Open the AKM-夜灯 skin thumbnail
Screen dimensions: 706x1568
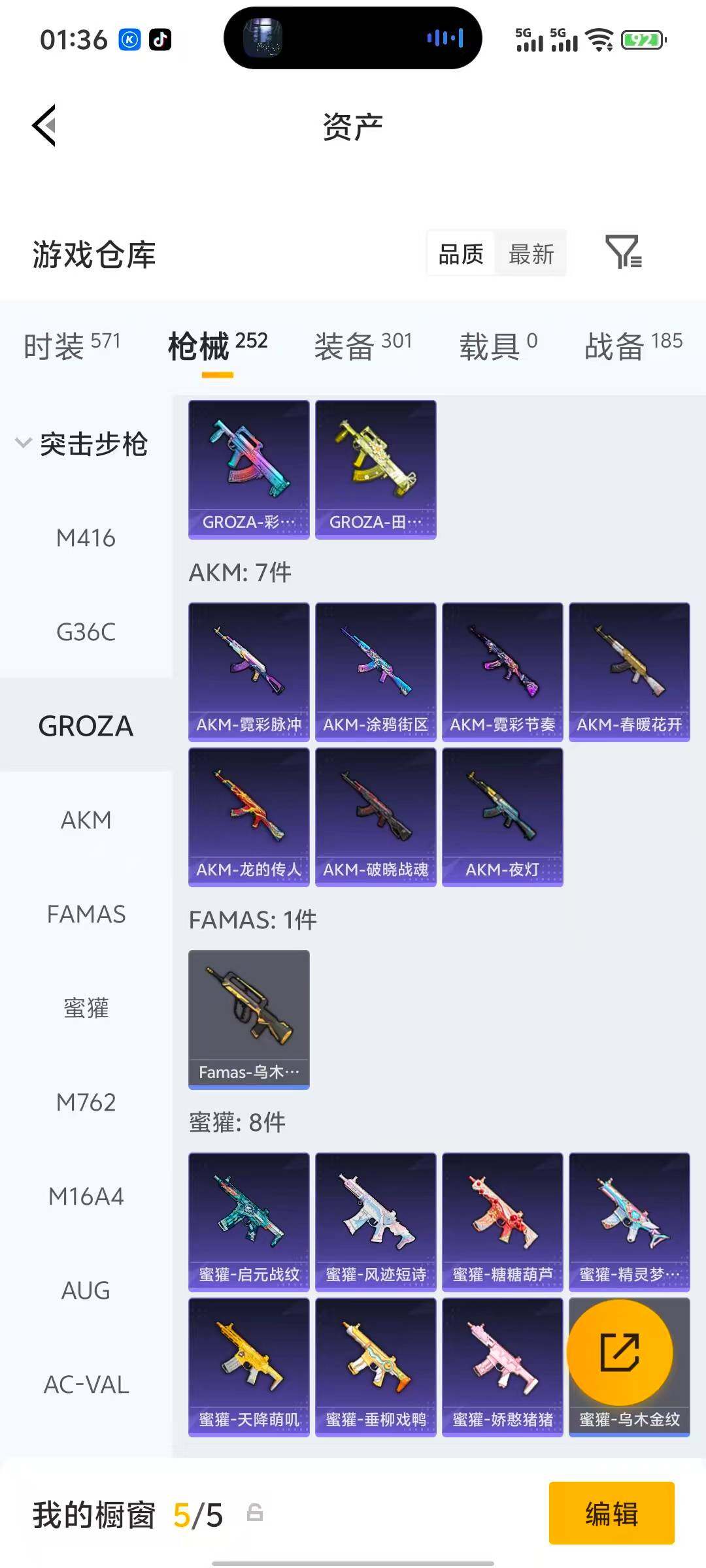pos(502,819)
